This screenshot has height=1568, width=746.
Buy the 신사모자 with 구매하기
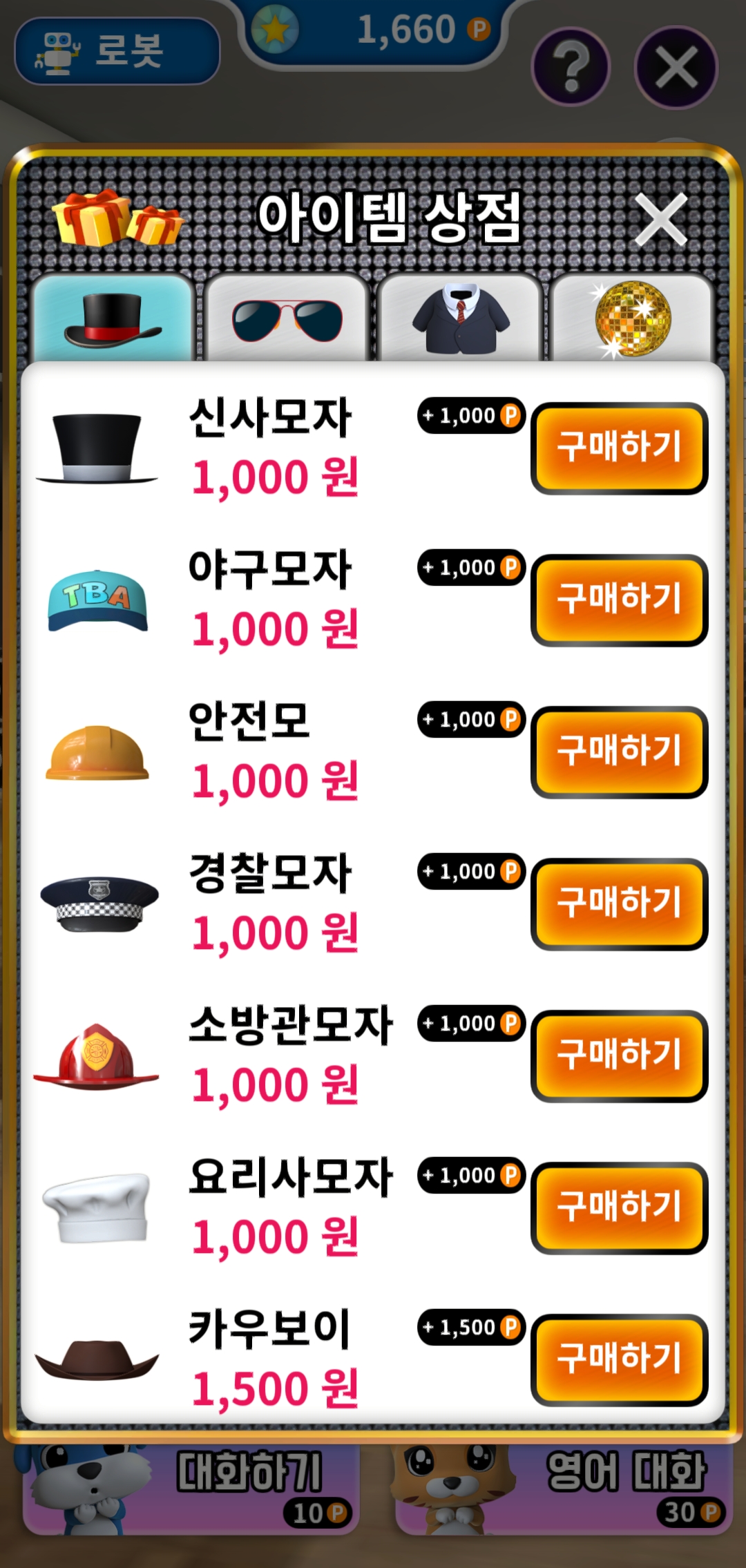[619, 448]
